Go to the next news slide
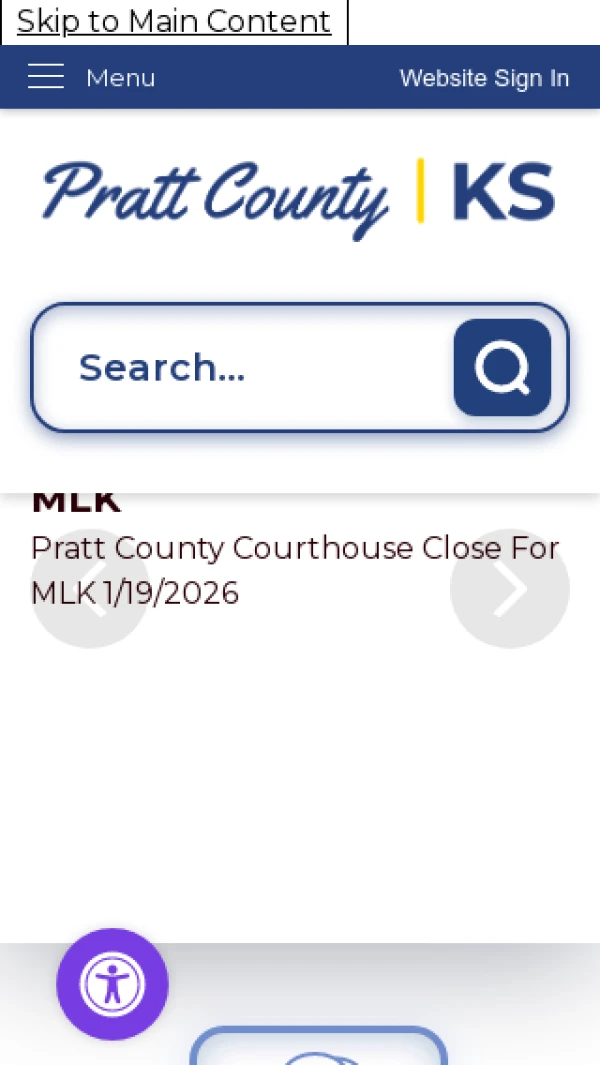The image size is (600, 1065). coord(510,588)
